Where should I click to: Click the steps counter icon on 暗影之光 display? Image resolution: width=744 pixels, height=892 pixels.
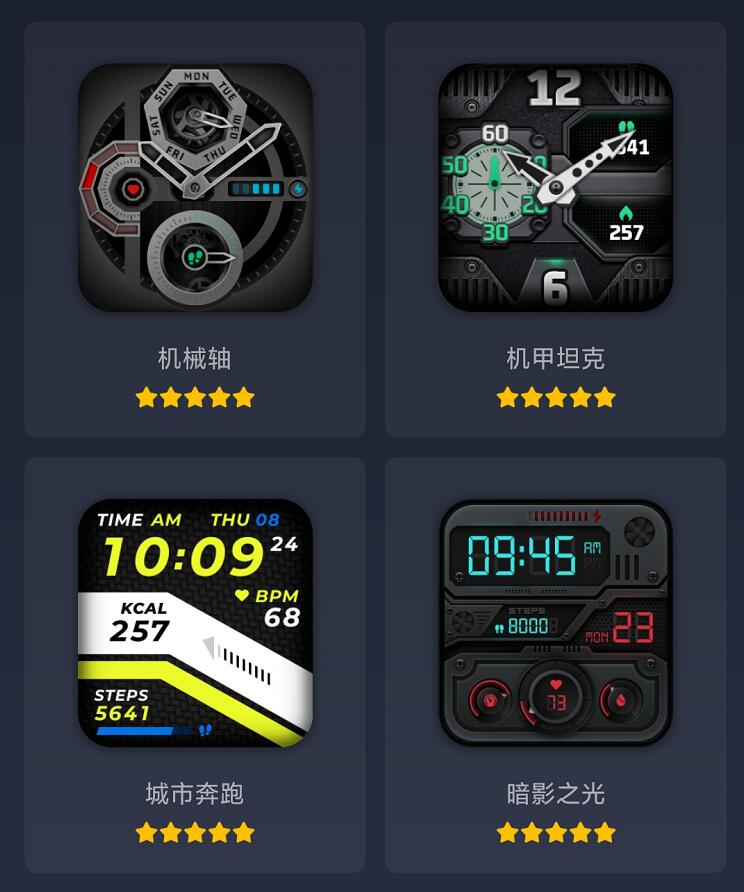(x=499, y=627)
